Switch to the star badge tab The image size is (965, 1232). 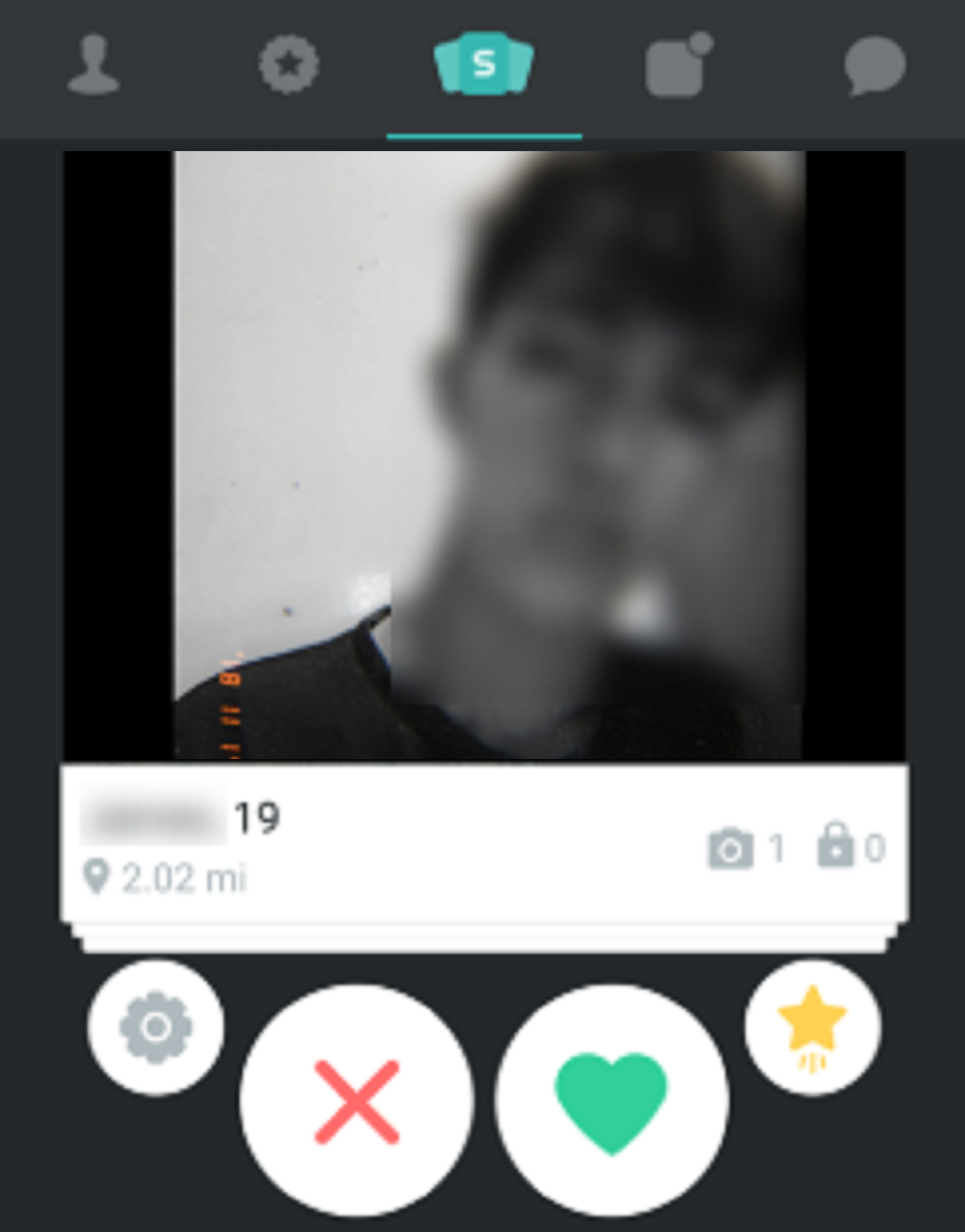[289, 64]
